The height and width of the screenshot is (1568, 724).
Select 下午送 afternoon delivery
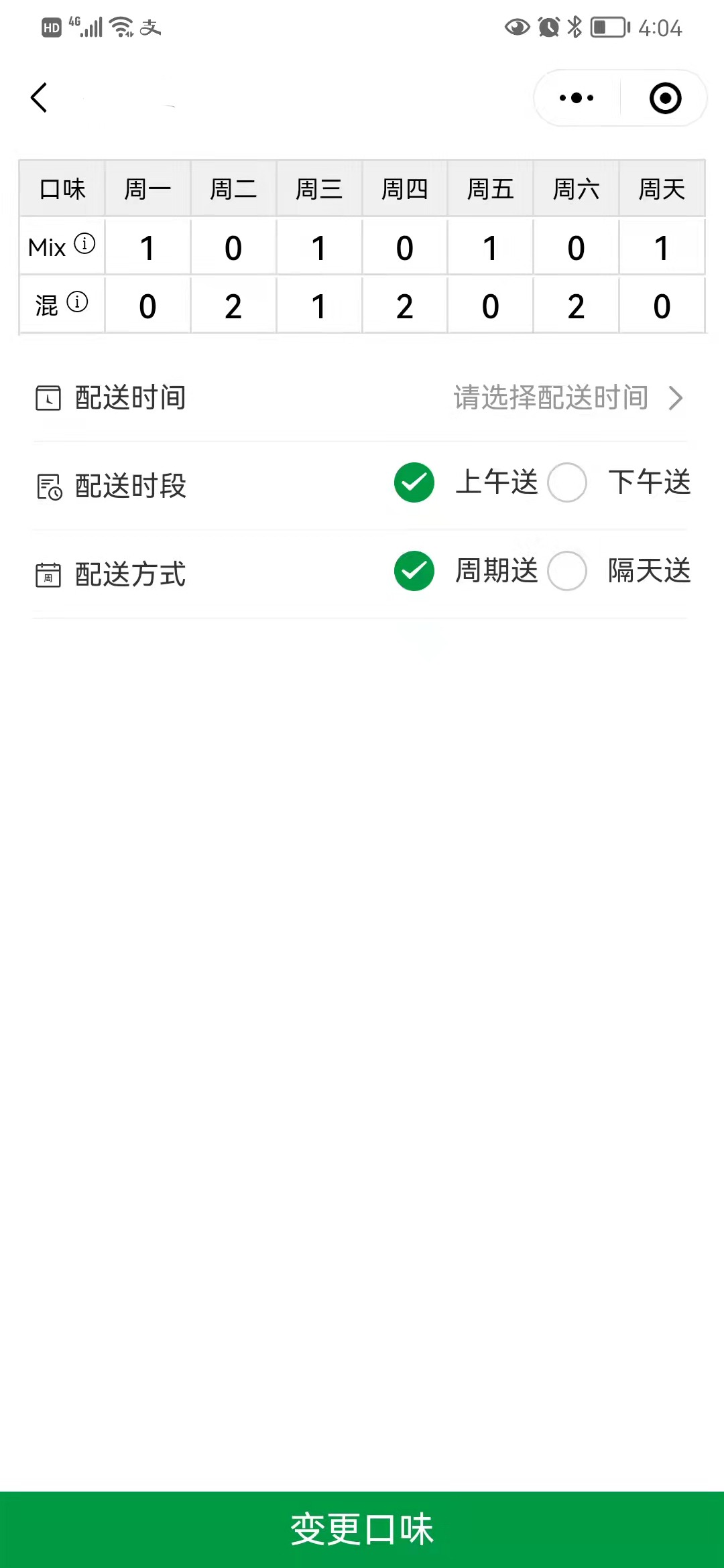pyautogui.click(x=567, y=482)
